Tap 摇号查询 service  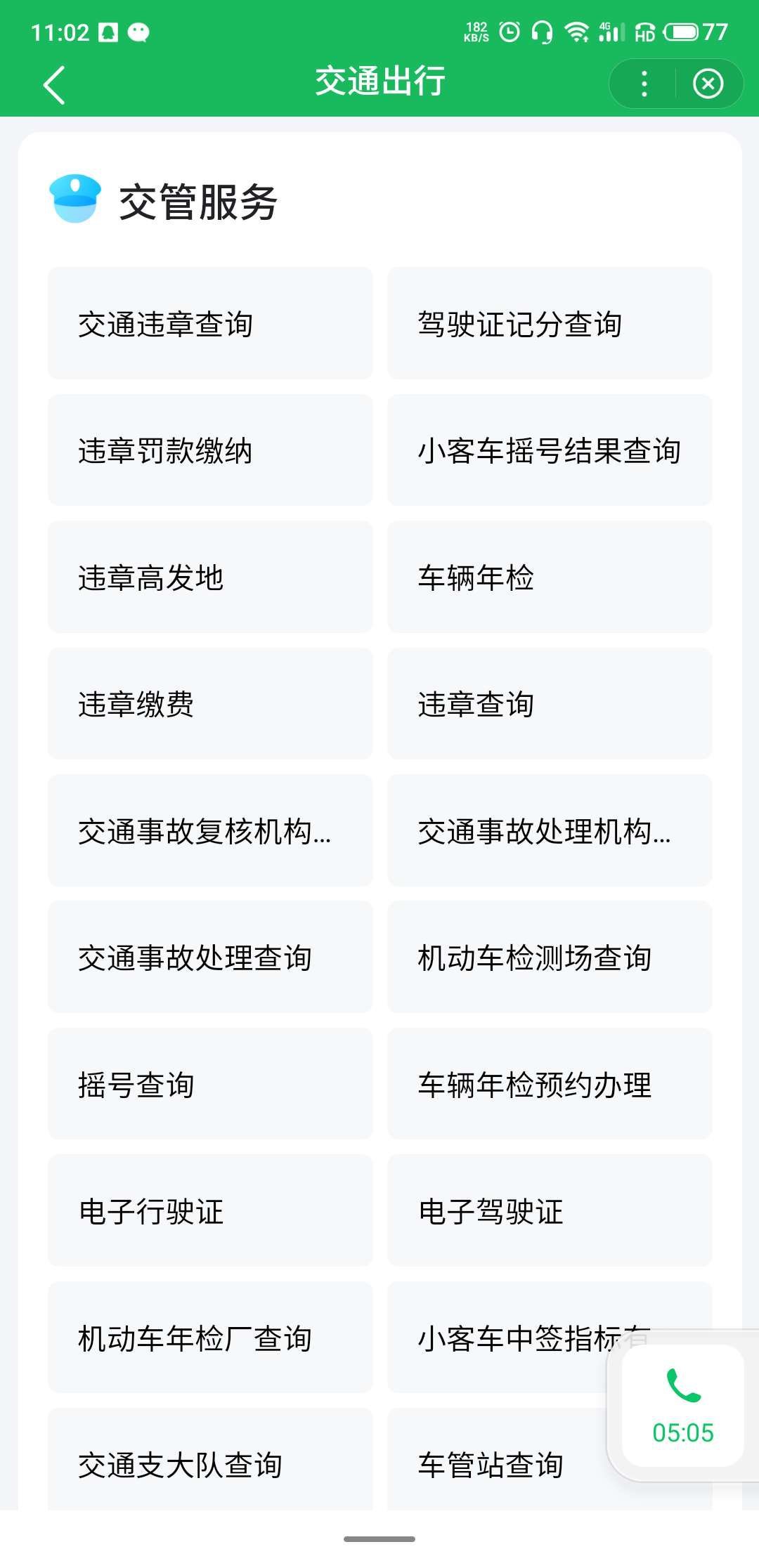point(209,1085)
